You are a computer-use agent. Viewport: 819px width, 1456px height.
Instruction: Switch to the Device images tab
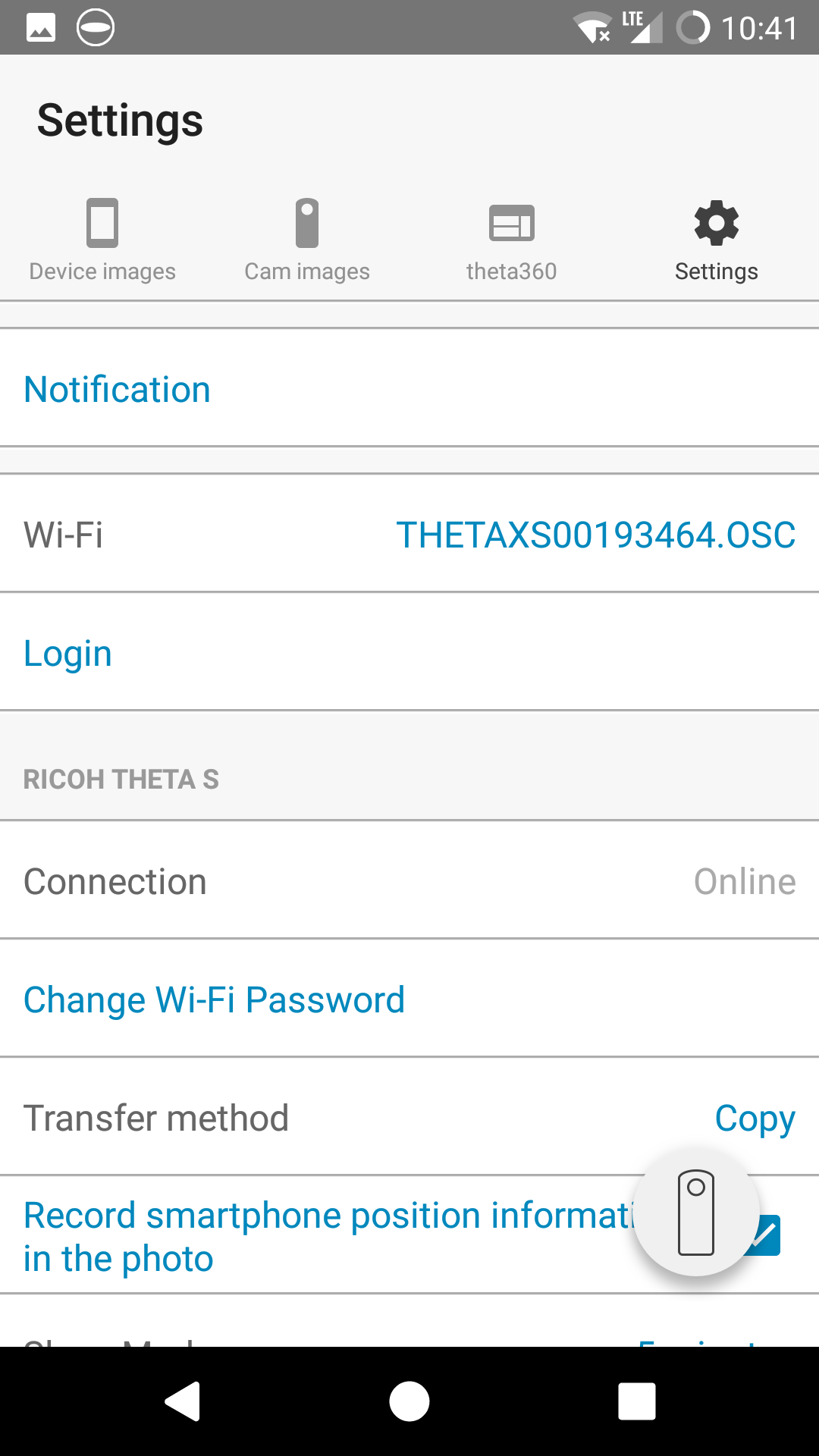click(102, 240)
